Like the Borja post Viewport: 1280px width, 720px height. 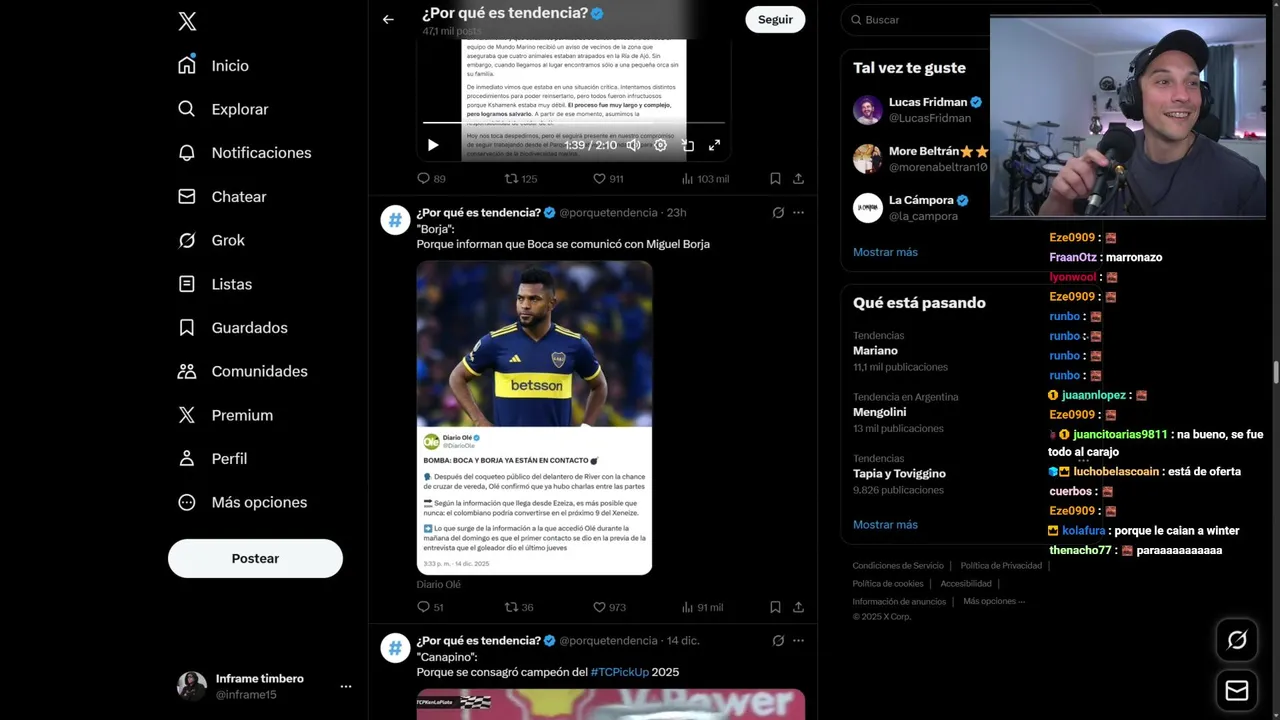click(600, 607)
